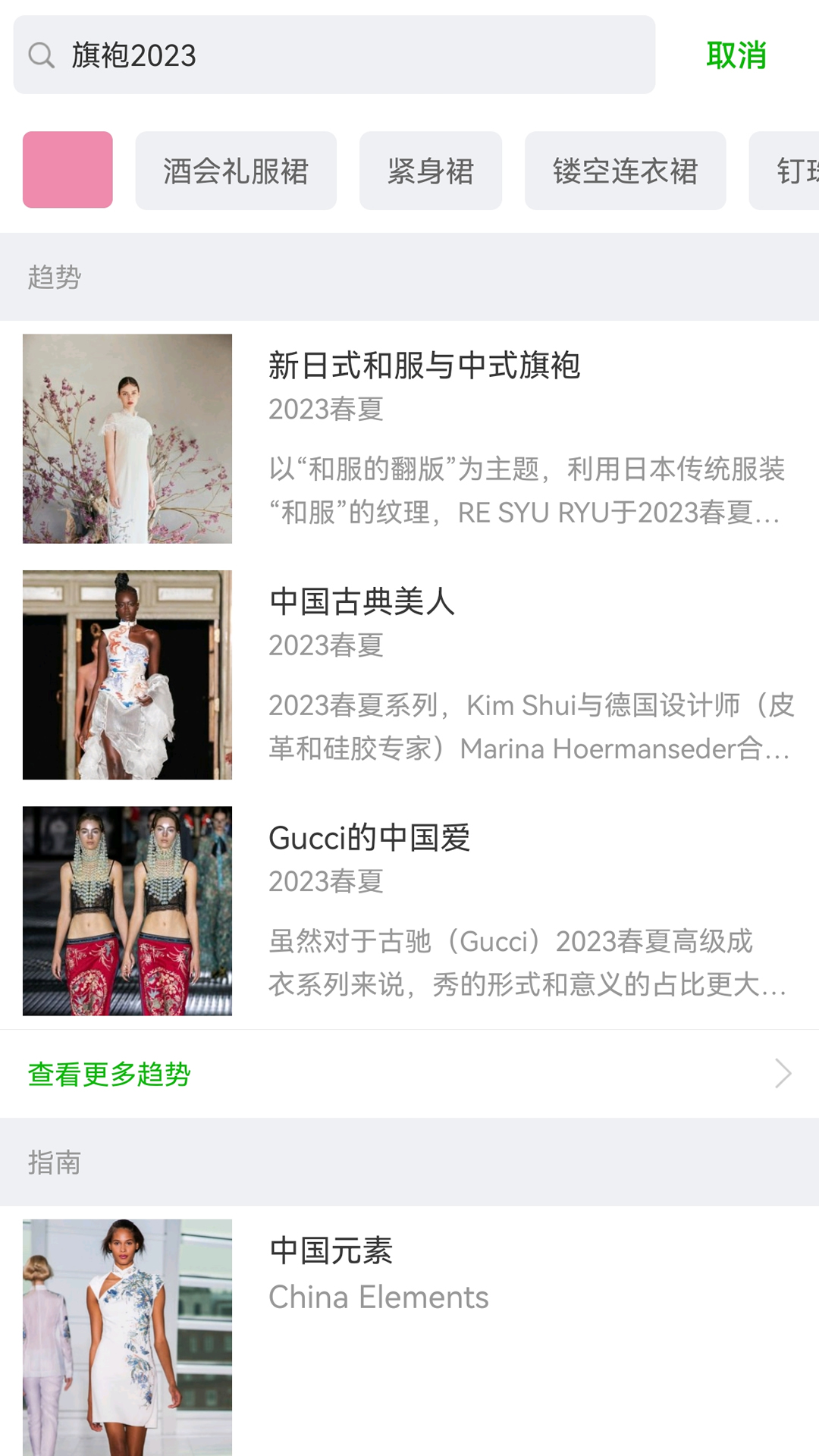Click the 指南 section header
This screenshot has height=1456, width=819.
(x=52, y=1162)
